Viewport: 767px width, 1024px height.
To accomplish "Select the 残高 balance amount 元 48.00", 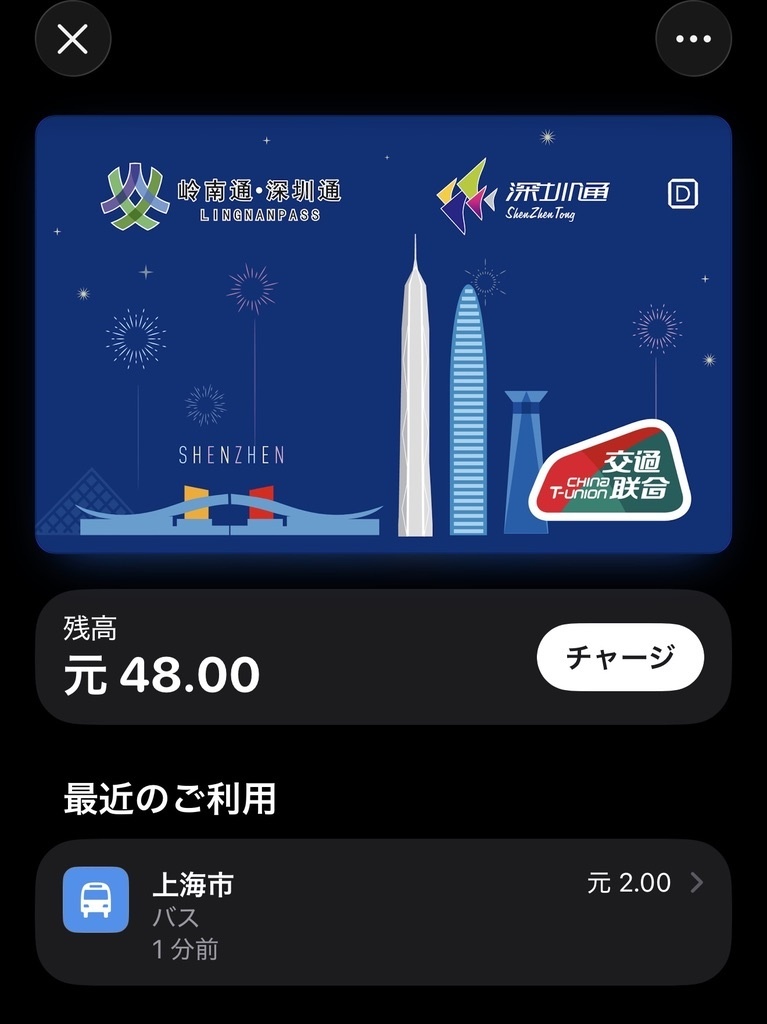I will pos(160,672).
